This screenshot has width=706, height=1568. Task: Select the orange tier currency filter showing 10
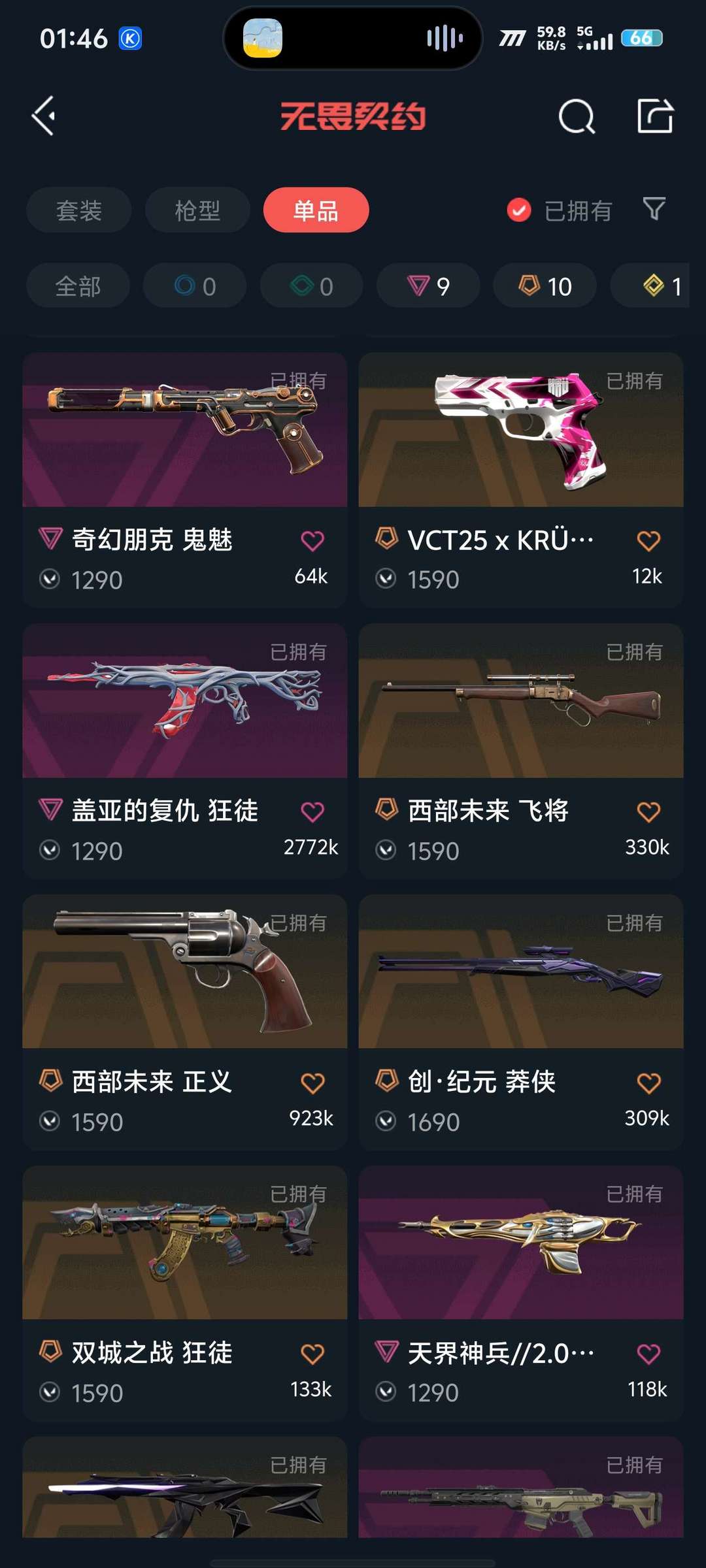pos(544,286)
